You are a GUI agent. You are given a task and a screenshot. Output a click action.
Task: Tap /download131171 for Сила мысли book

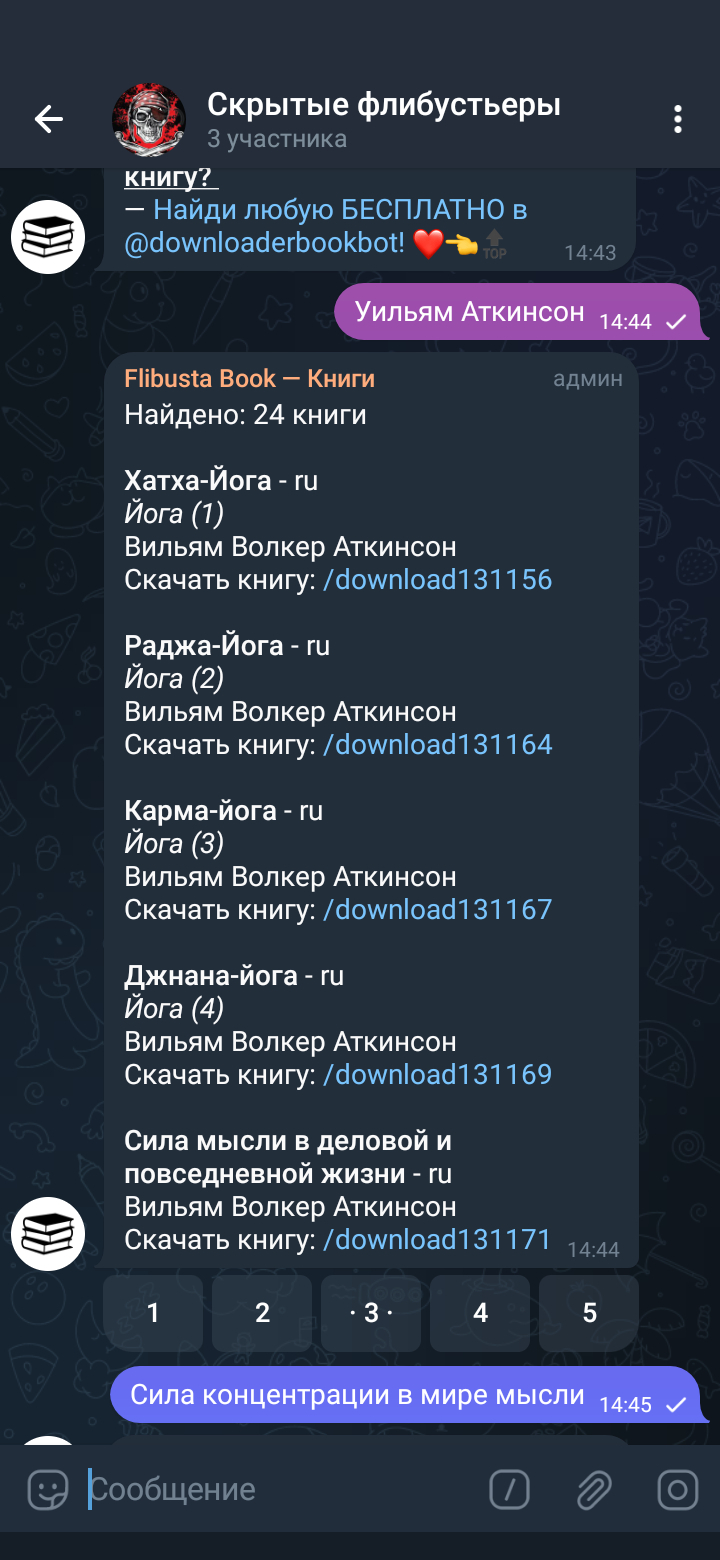437,1240
